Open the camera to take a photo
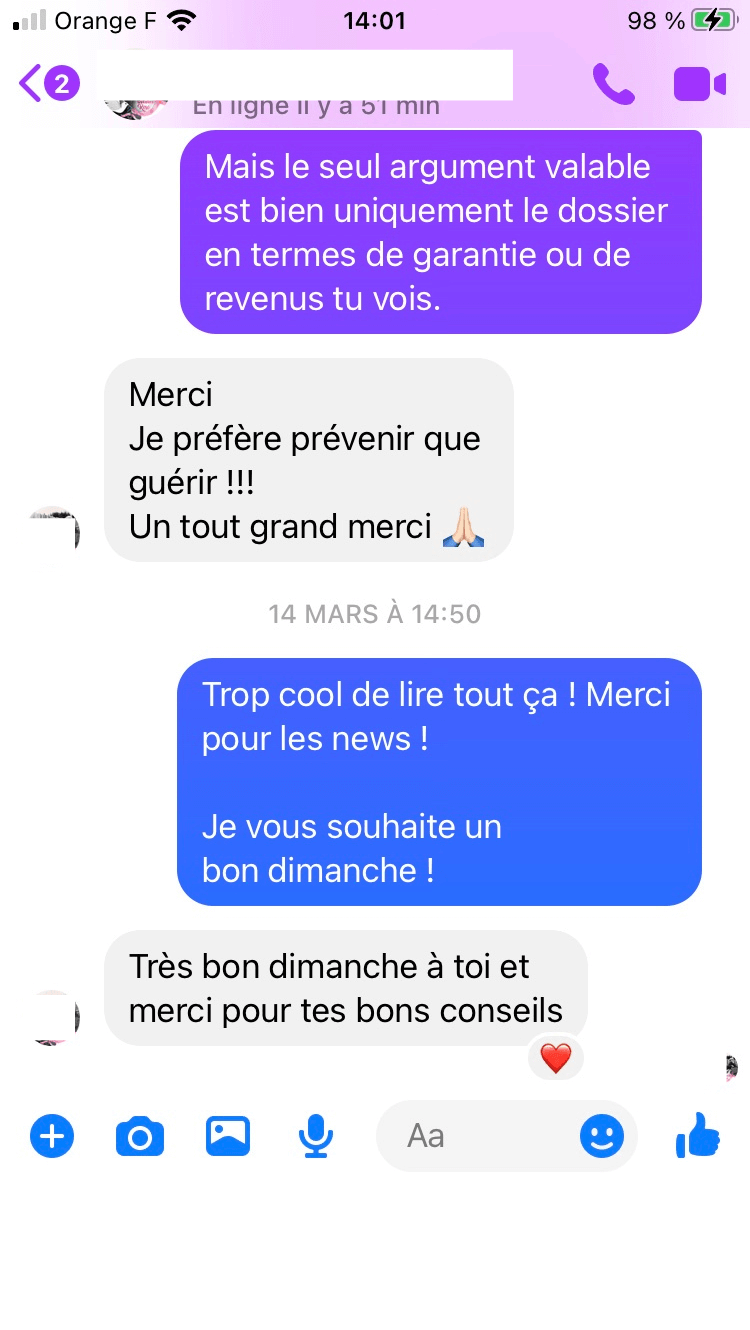 point(140,1136)
